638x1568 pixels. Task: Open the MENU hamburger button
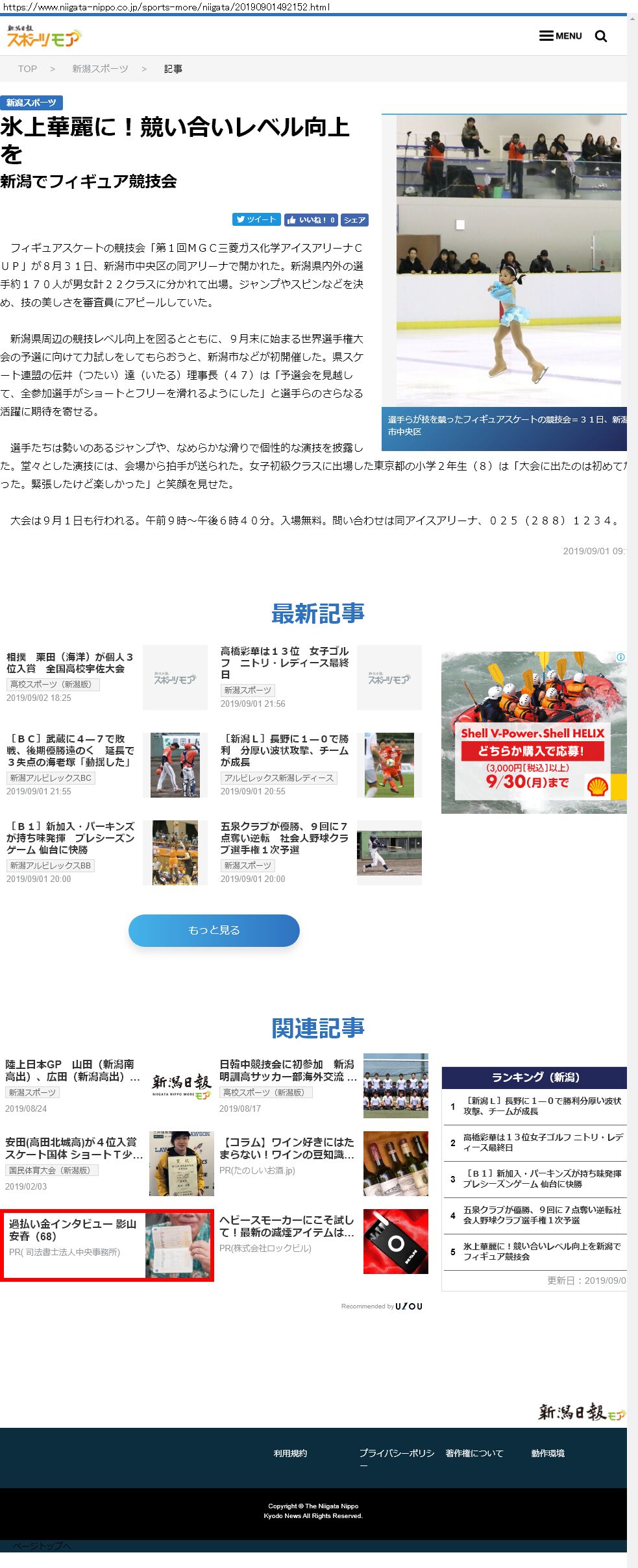click(560, 36)
